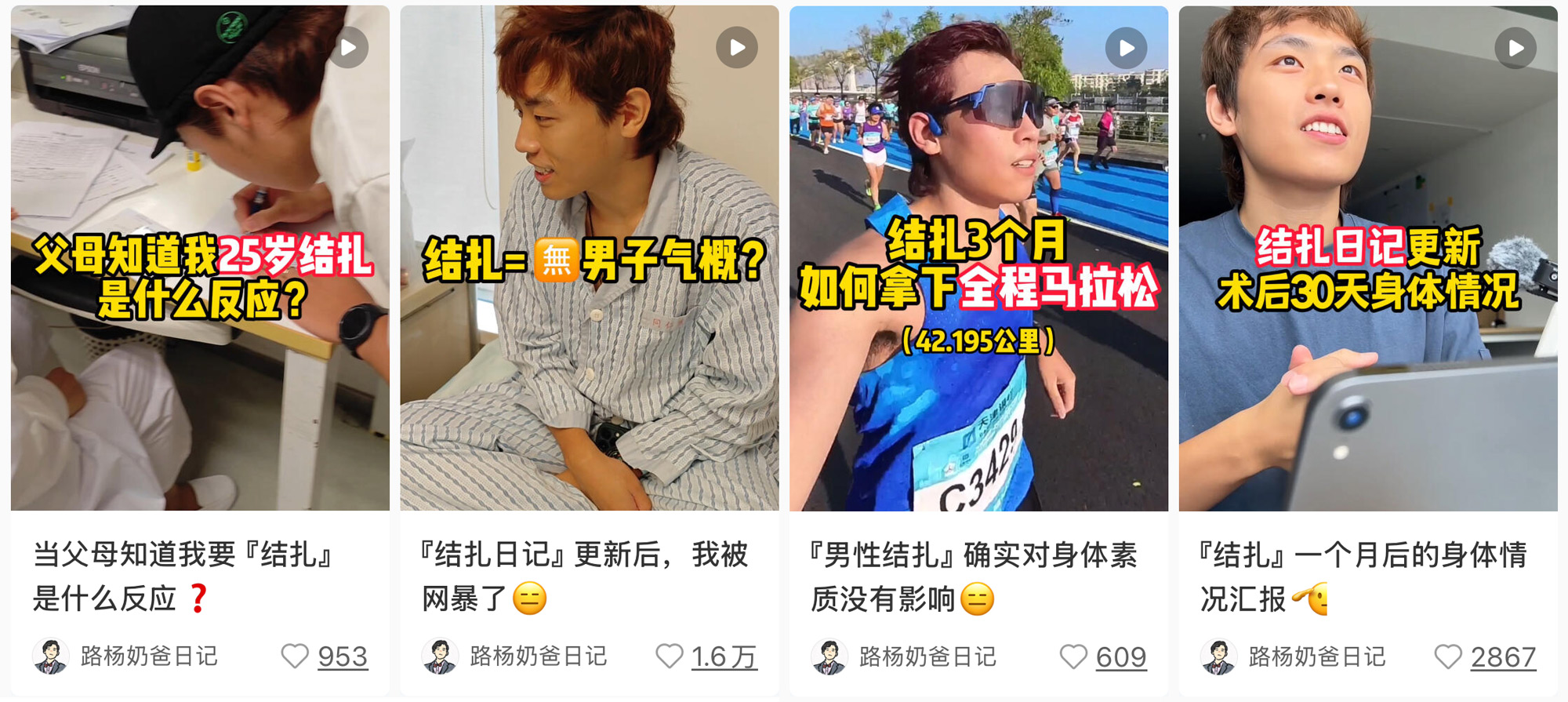This screenshot has height=702, width=1568.
Task: Like the post '我被网暴了' with 1.6万 likes
Action: [x=670, y=657]
